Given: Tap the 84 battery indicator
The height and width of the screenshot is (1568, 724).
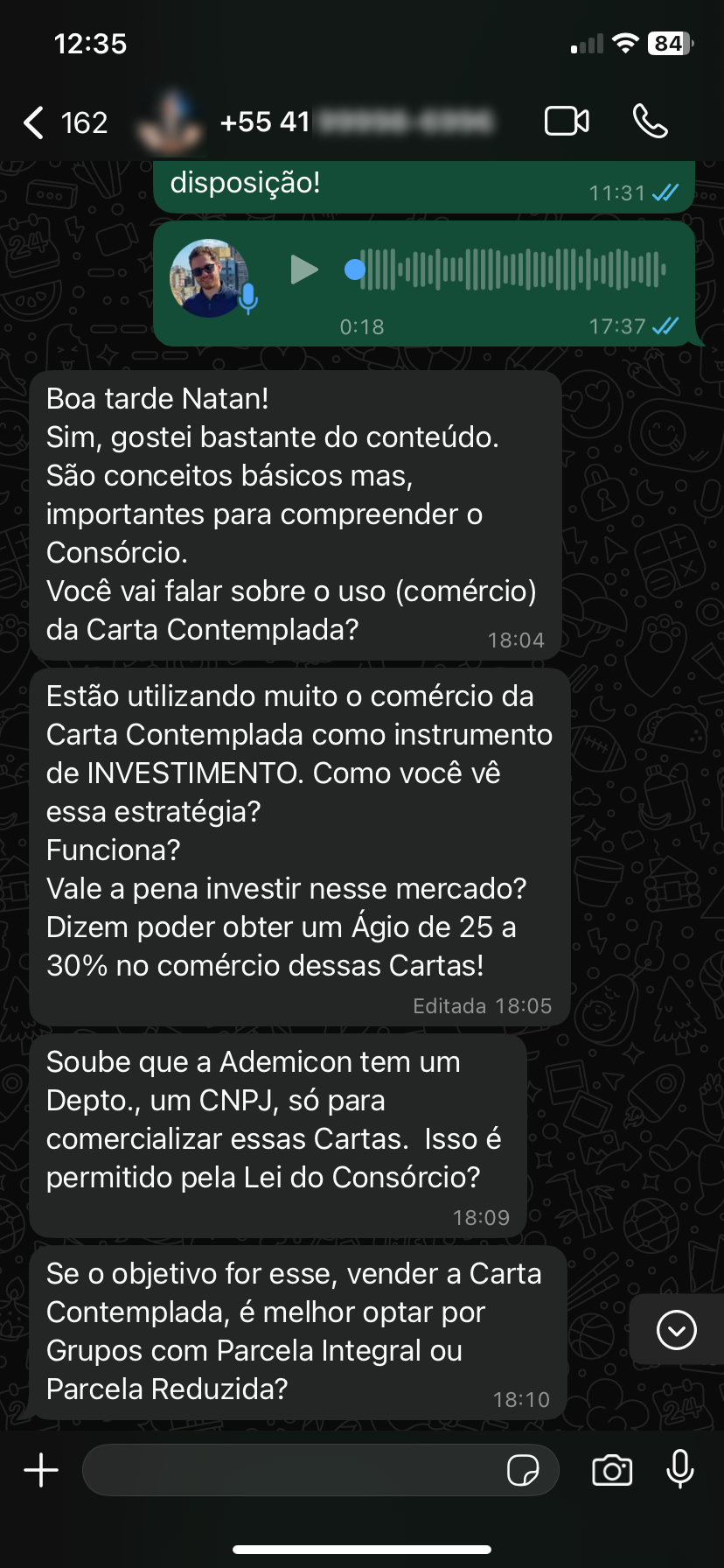Looking at the screenshot, I should pos(668,41).
